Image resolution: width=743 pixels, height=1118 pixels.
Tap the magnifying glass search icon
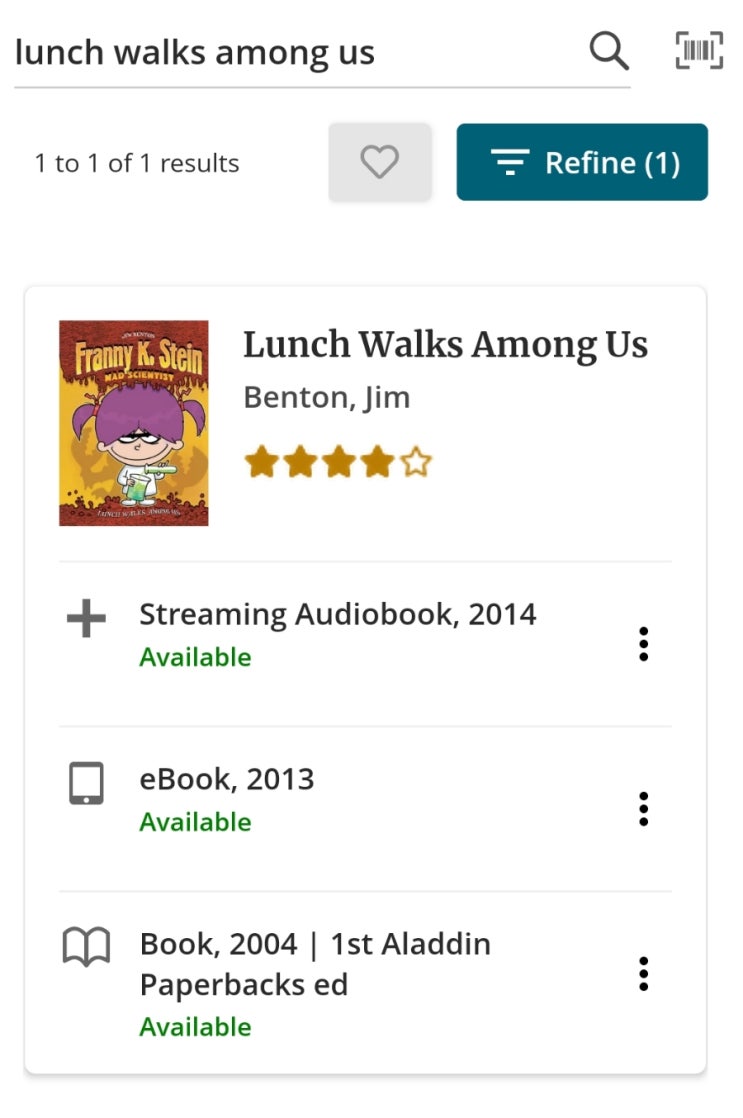[608, 50]
